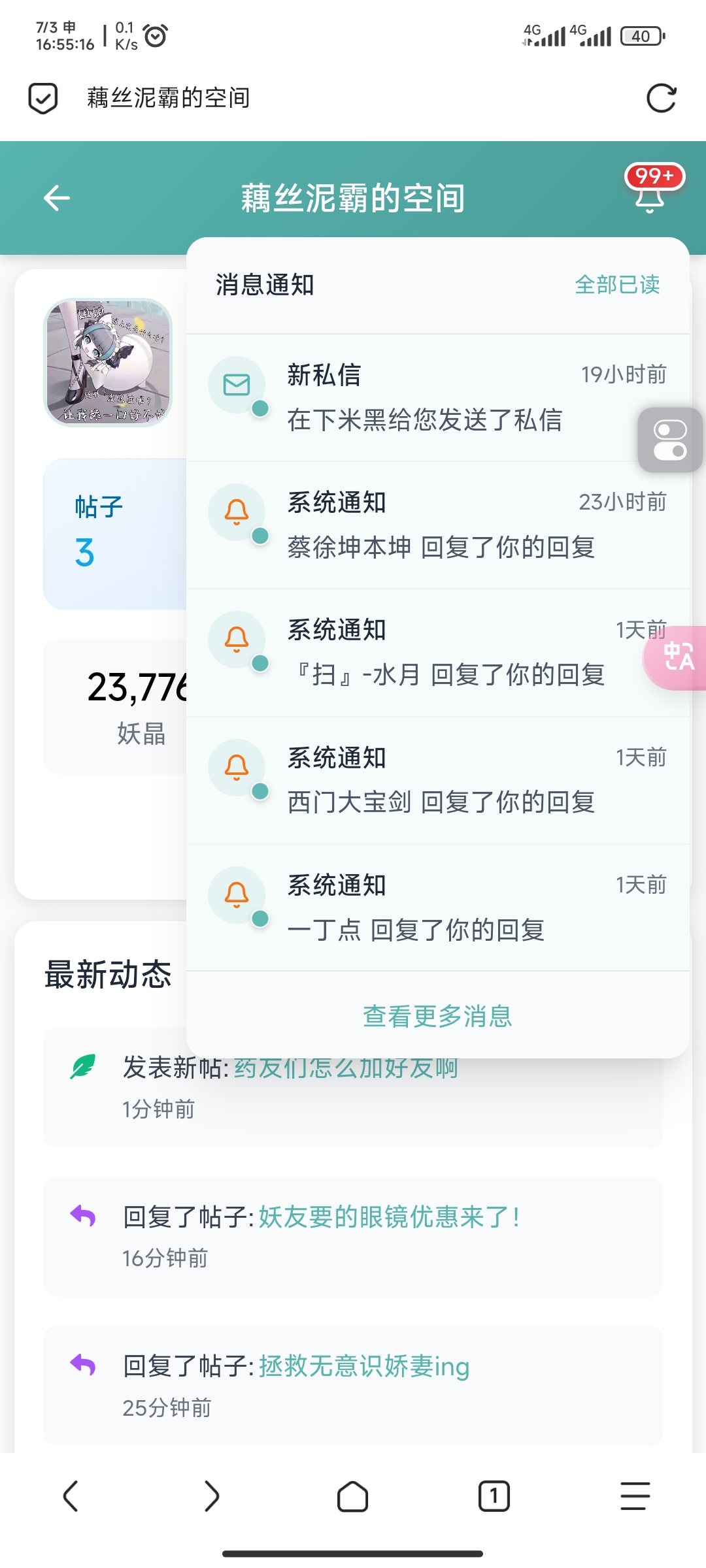
Task: Open the post 妖友要的眼镜优惠来了!
Action: (x=389, y=1217)
